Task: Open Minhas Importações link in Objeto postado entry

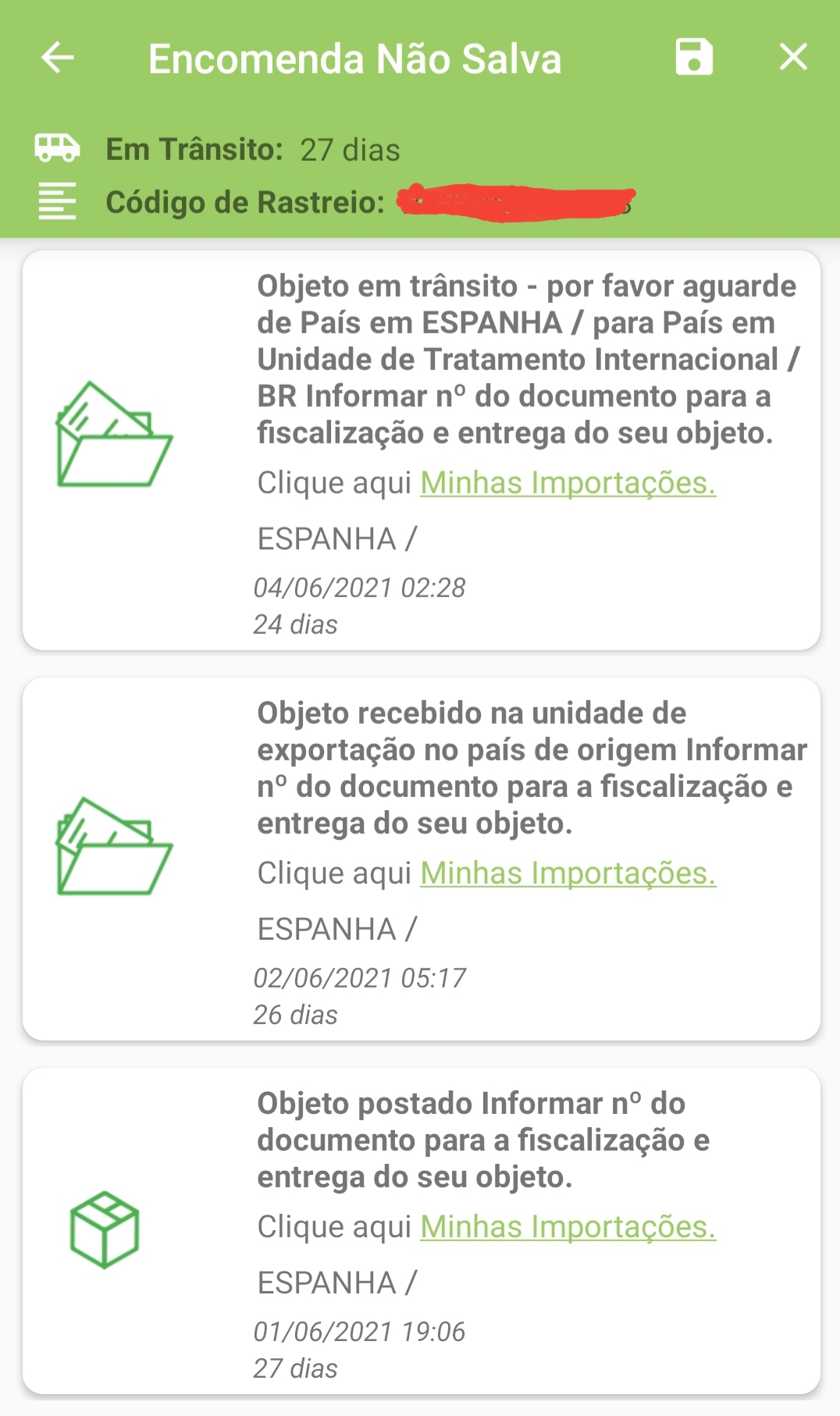Action: click(x=568, y=1226)
